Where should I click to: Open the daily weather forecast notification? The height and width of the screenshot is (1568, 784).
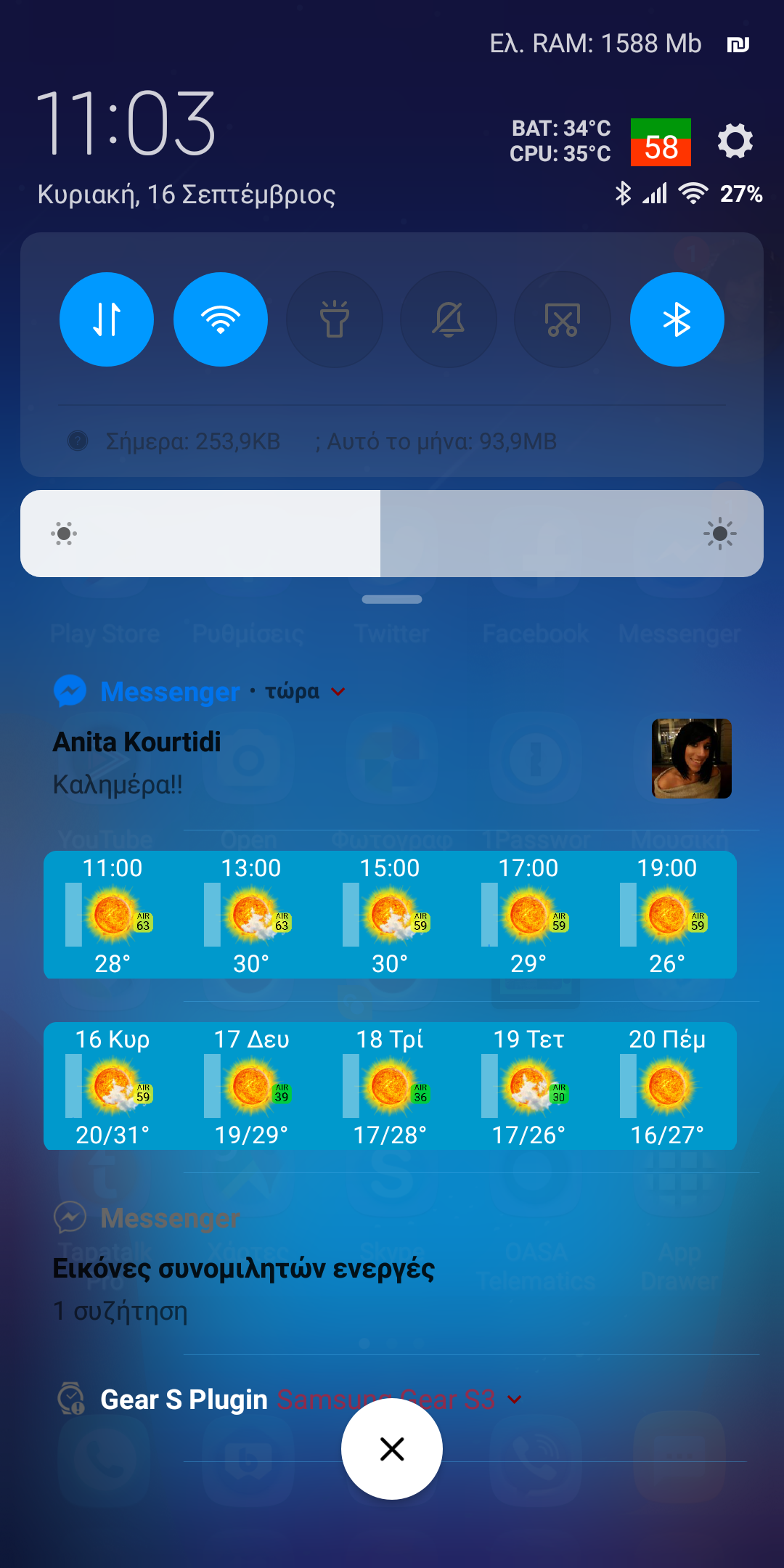391,1086
